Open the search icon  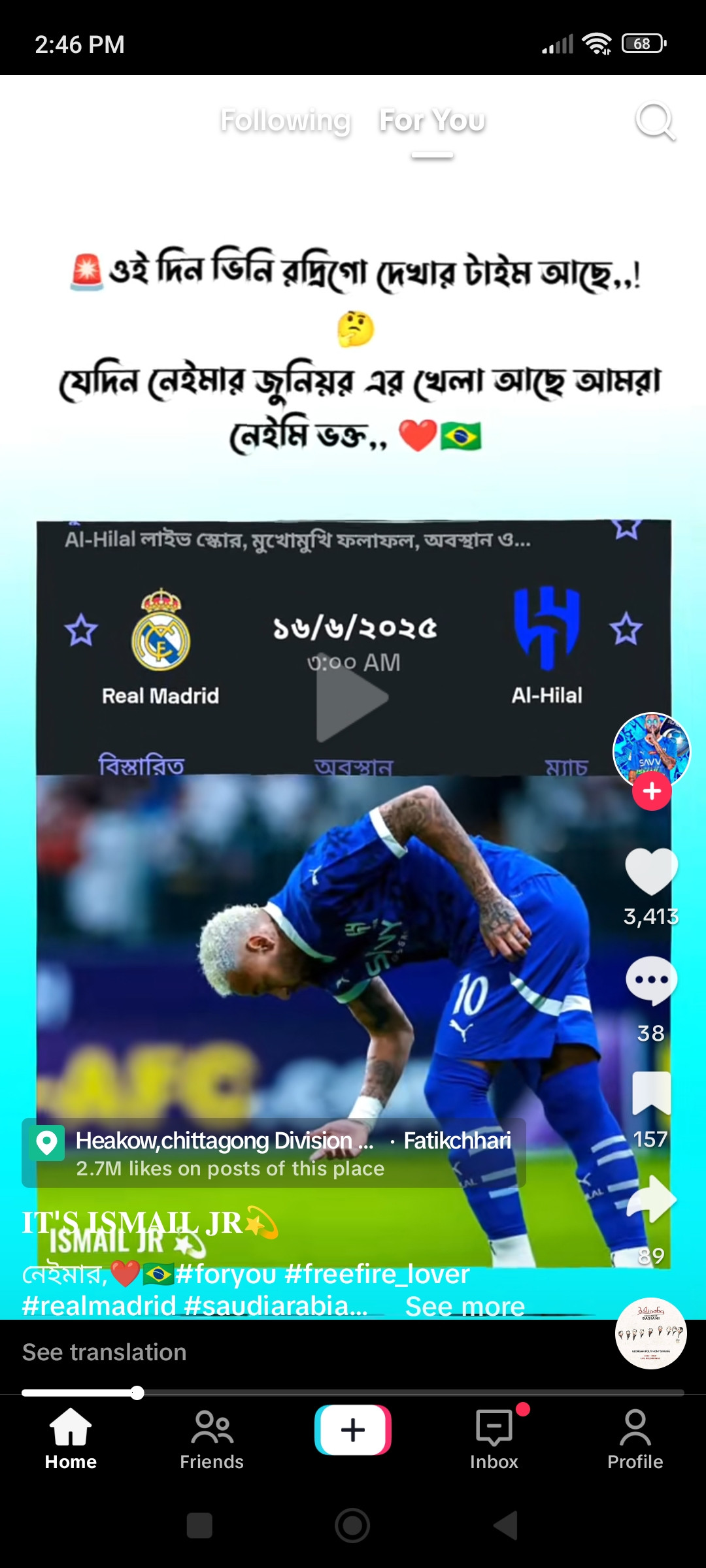click(x=654, y=121)
